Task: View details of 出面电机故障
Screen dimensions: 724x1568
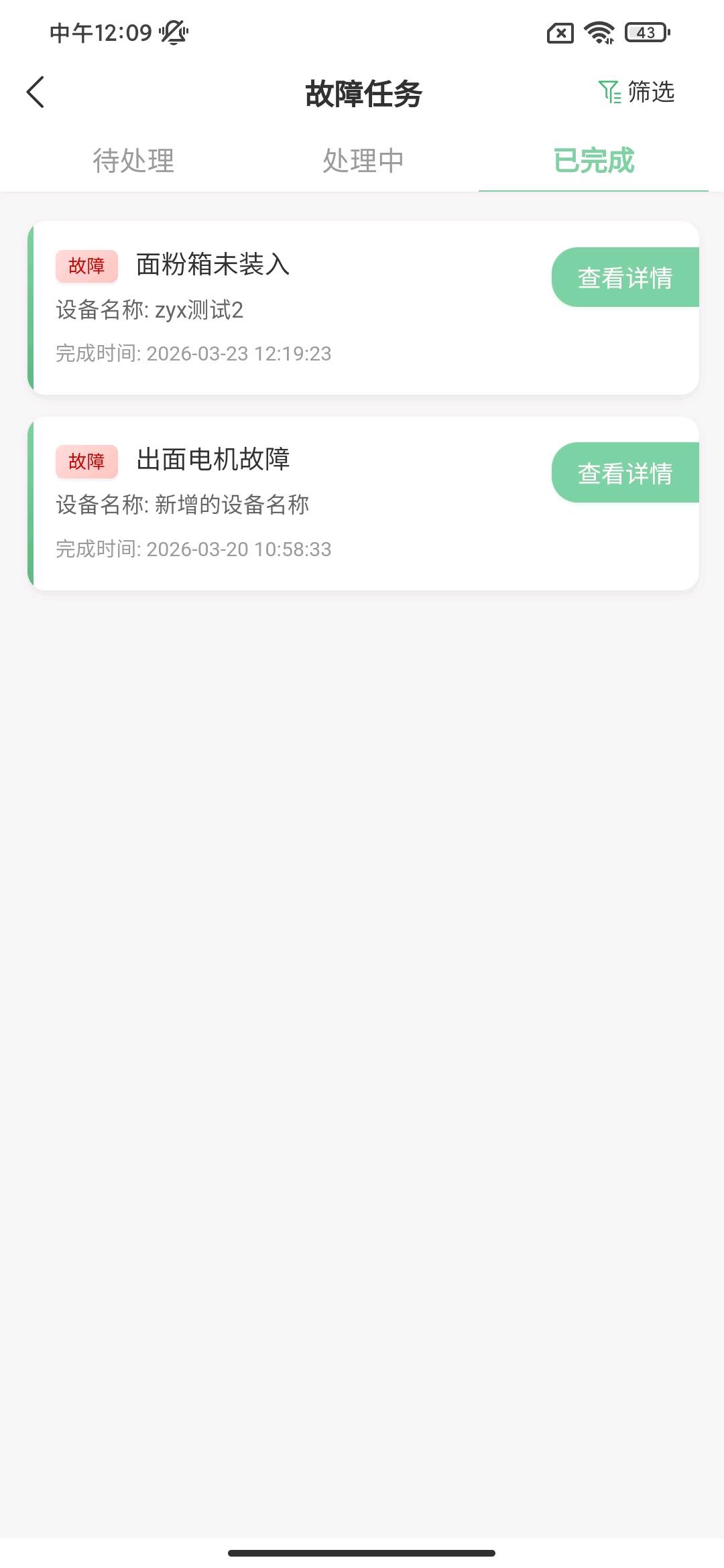Action: click(x=625, y=473)
